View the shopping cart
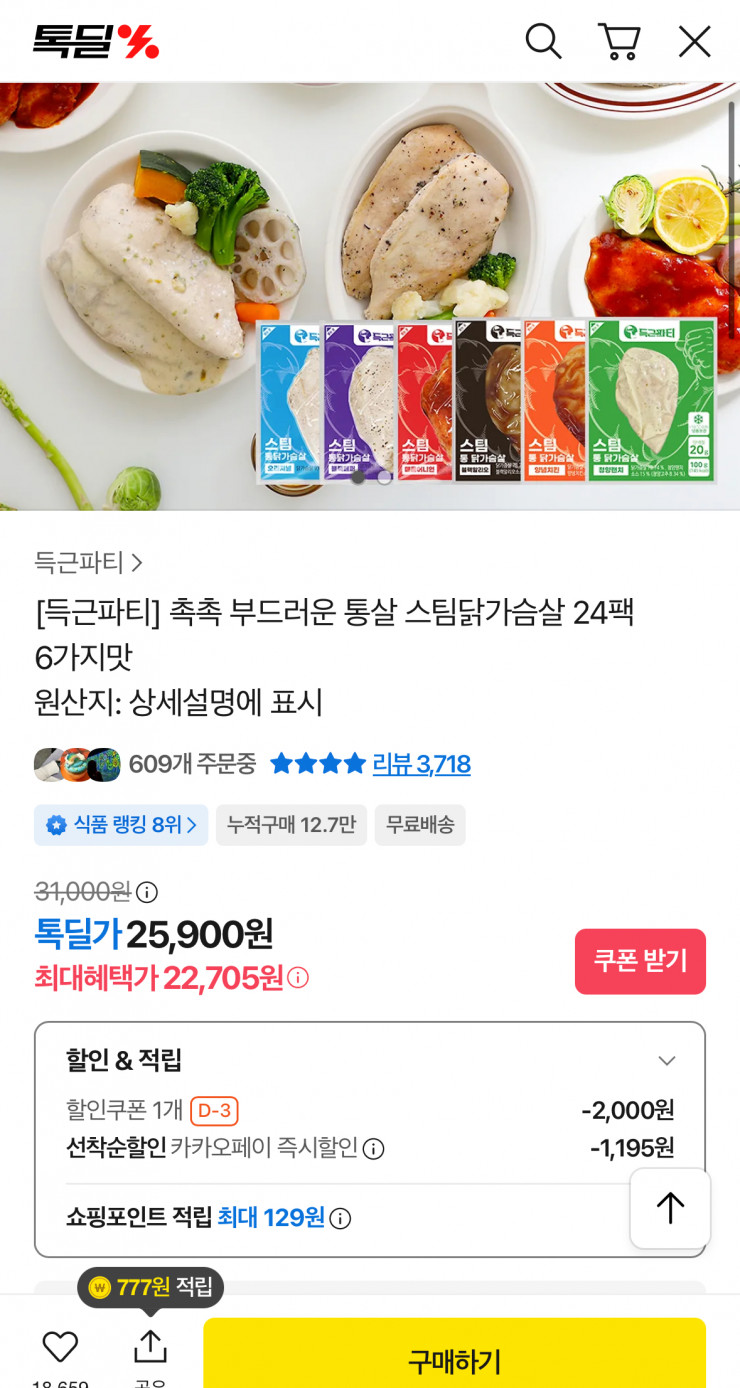Screen dimensions: 740x1388 (620, 41)
